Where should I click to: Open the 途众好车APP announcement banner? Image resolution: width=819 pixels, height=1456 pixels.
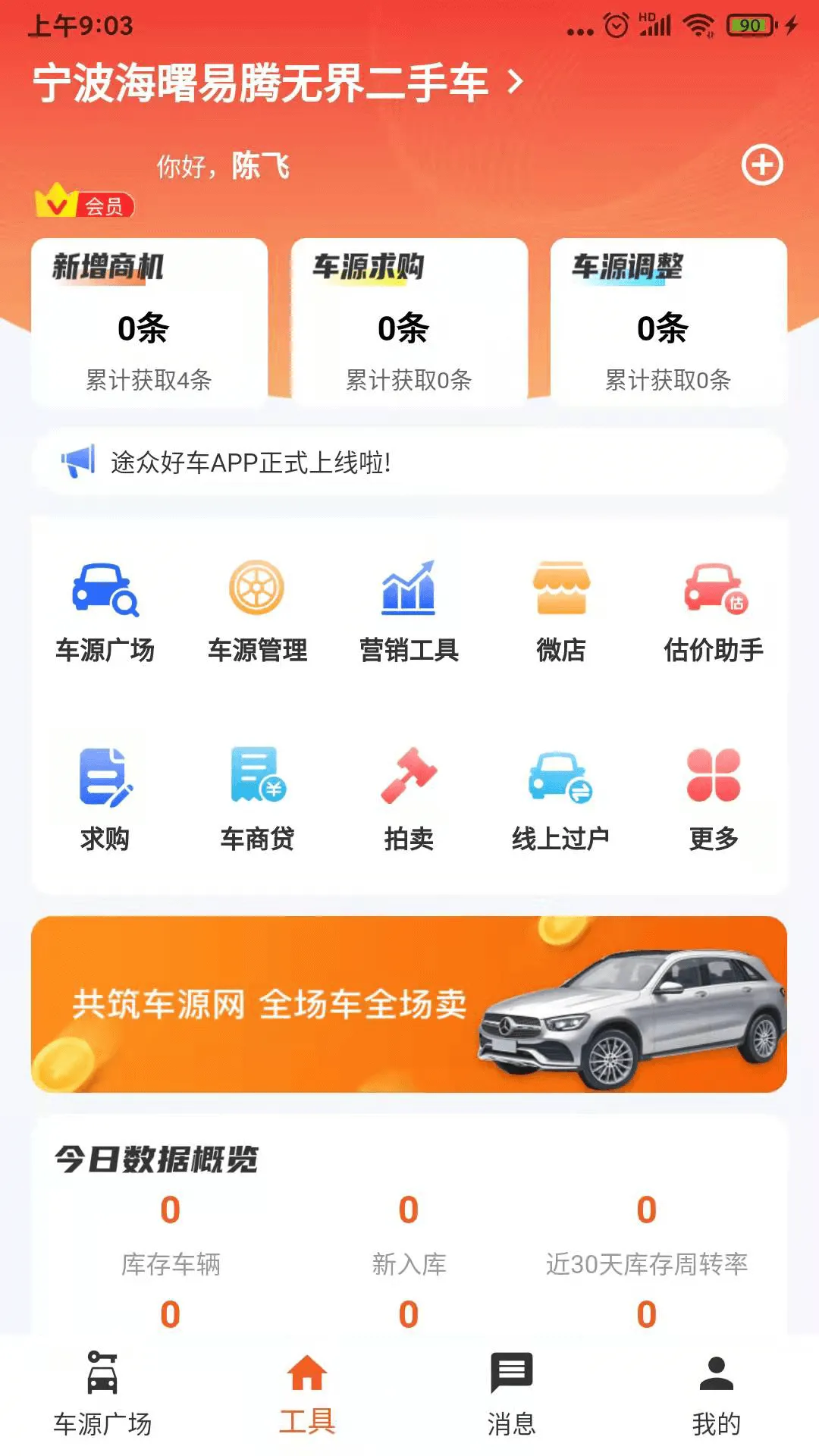(409, 460)
